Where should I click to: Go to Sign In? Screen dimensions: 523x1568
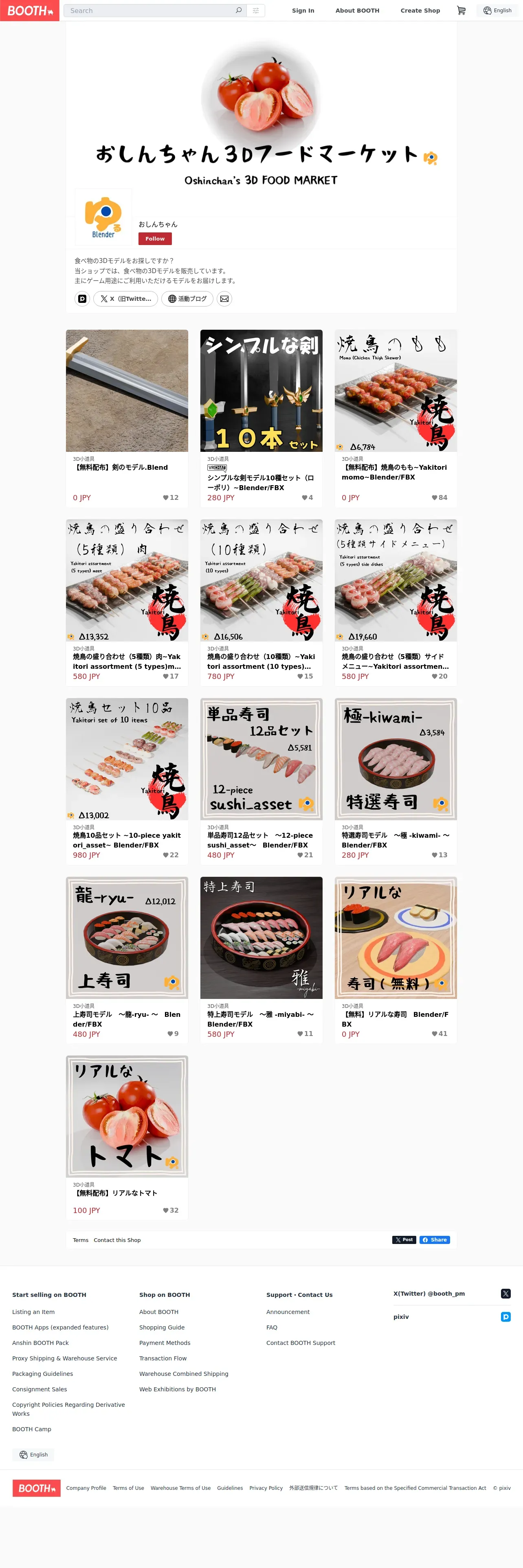pyautogui.click(x=303, y=10)
